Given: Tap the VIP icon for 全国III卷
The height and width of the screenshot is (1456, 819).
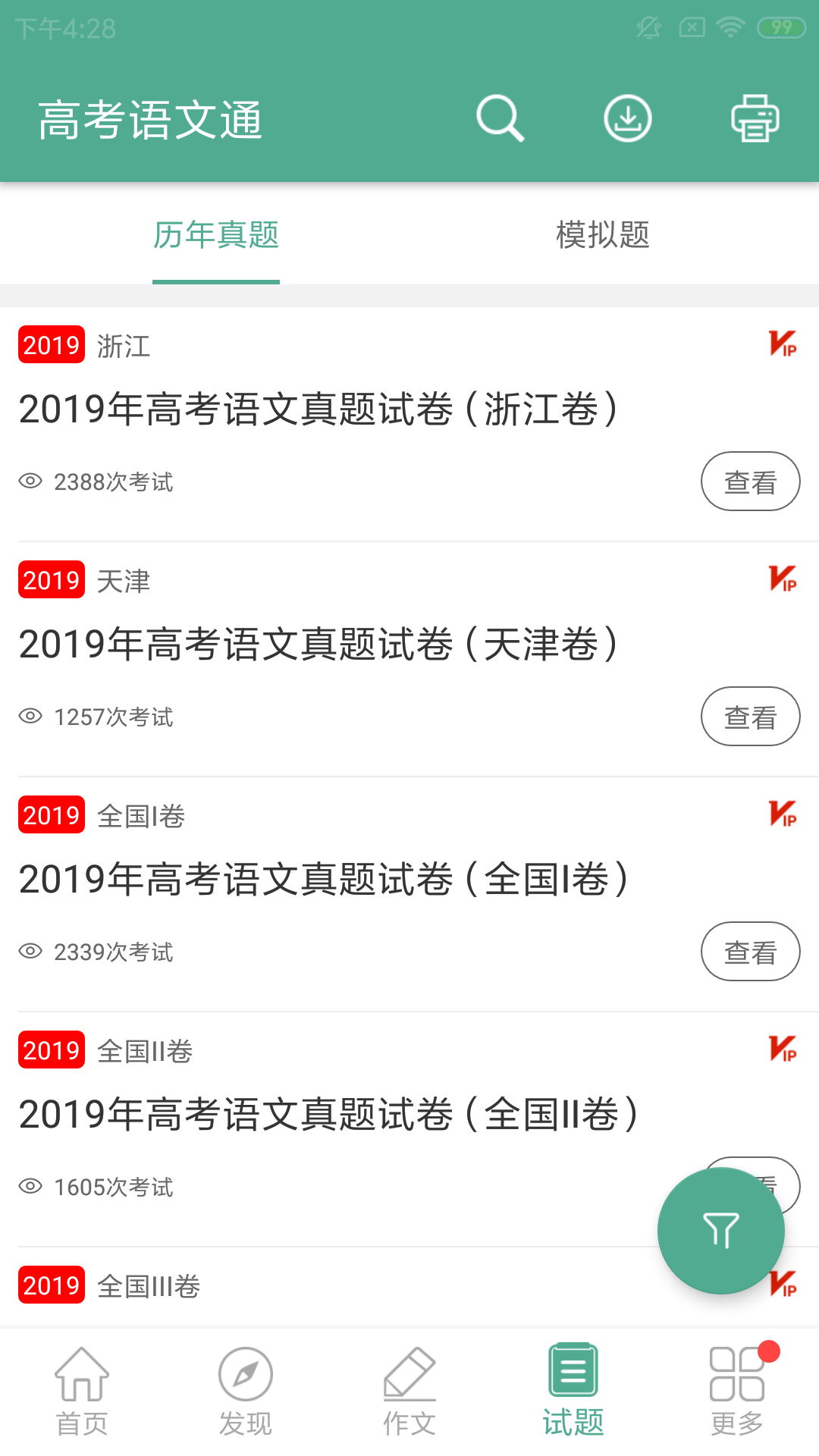Looking at the screenshot, I should pos(783,1284).
